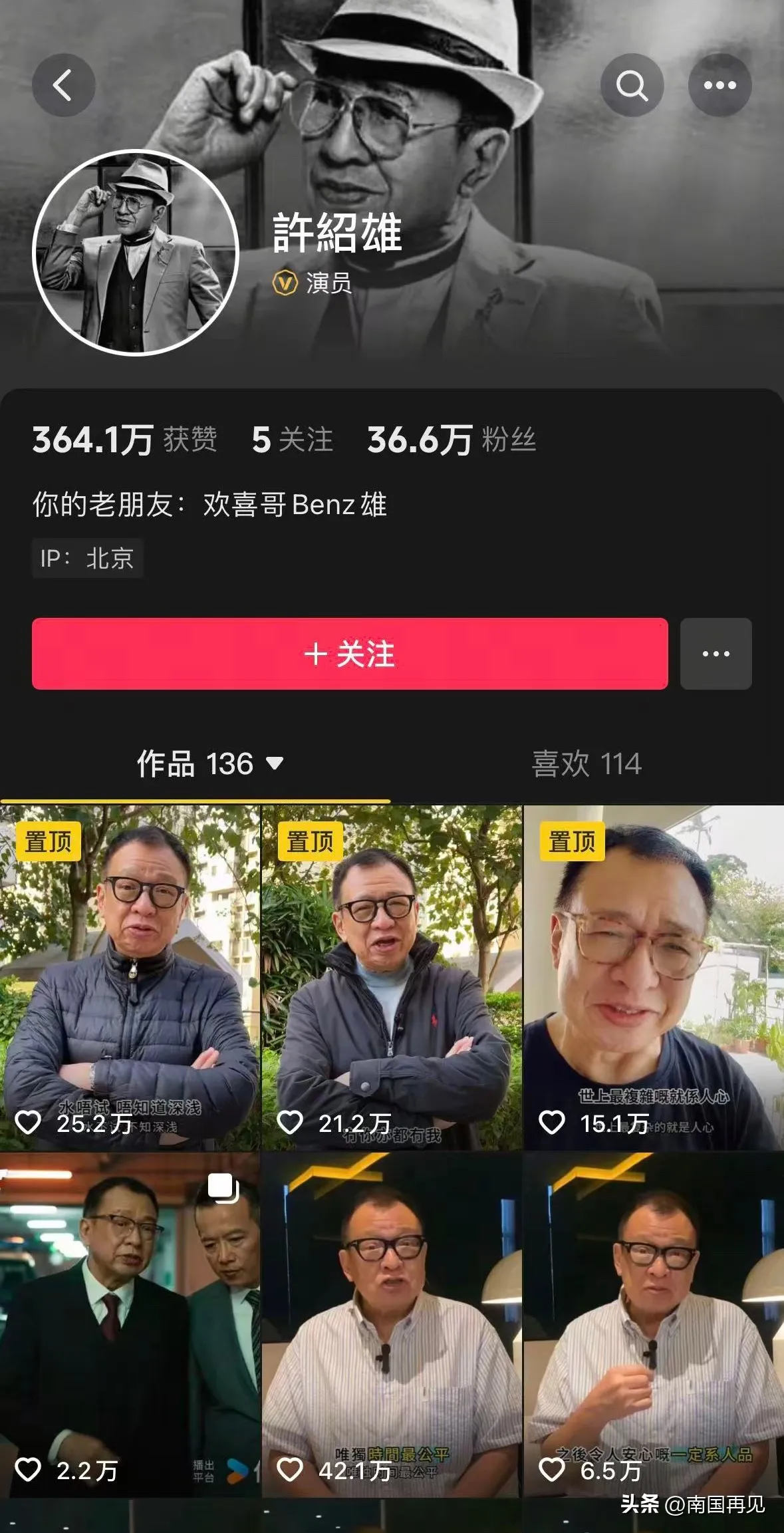Open the top-right overflow menu
Viewport: 784px width, 1533px height.
719,86
